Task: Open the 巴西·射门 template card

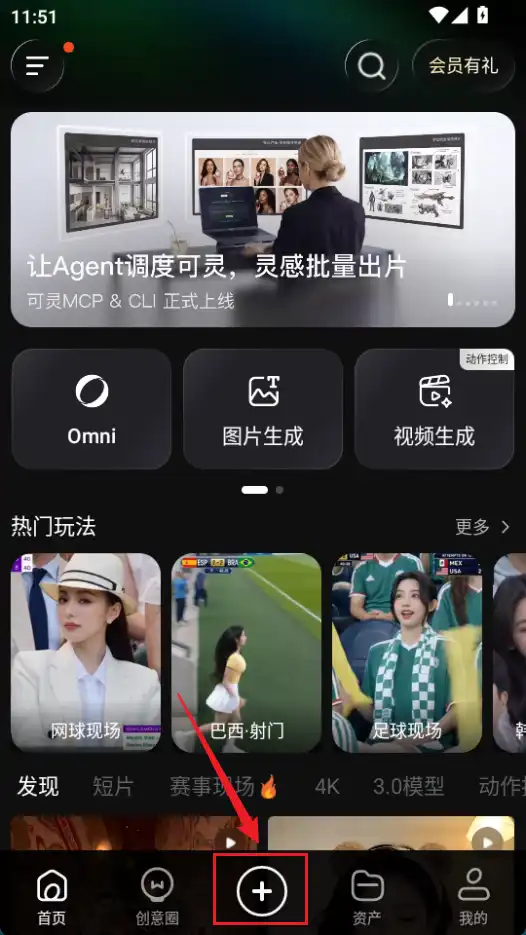Action: pyautogui.click(x=246, y=653)
